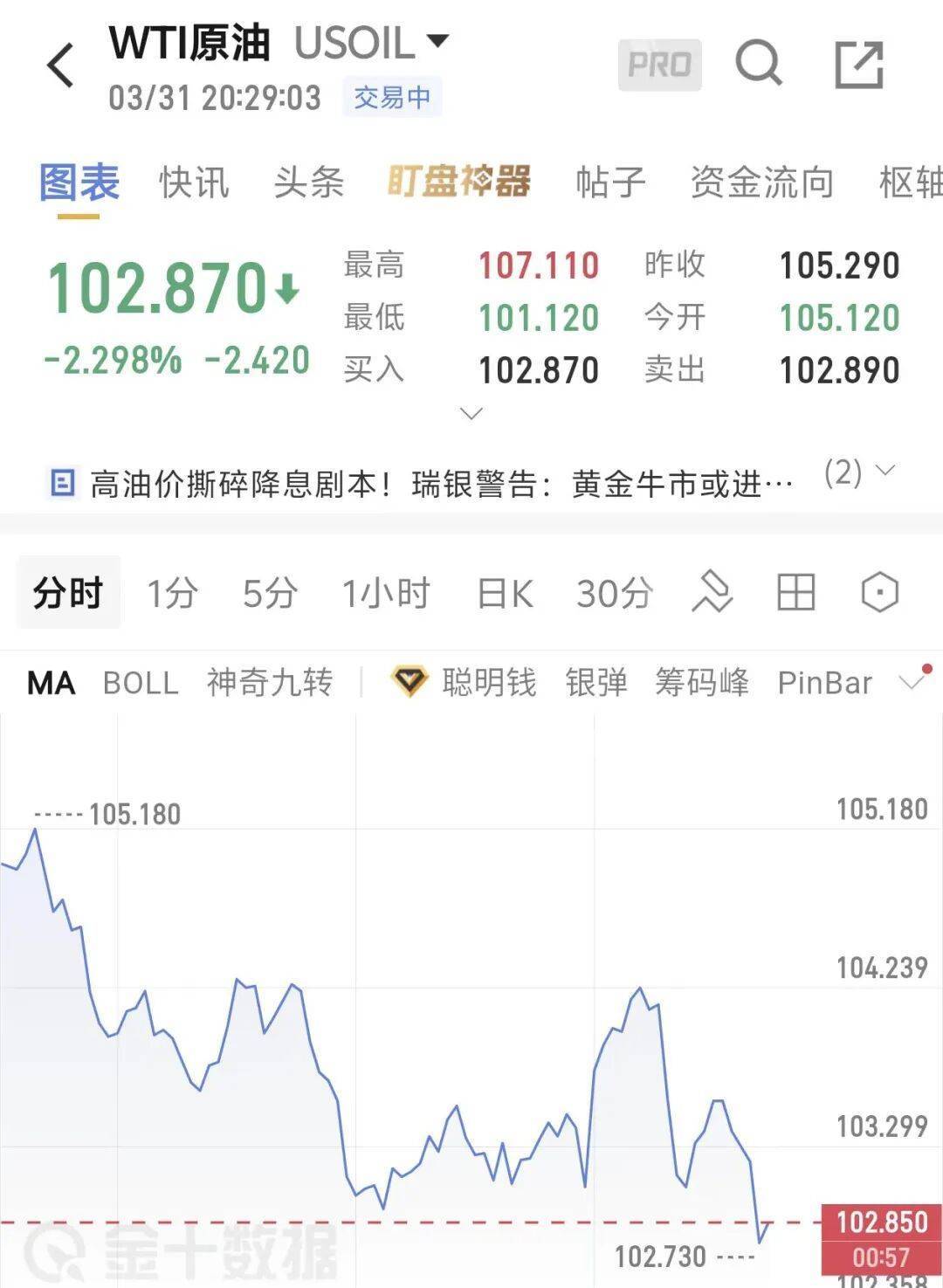Image resolution: width=943 pixels, height=1288 pixels.
Task: Share this chart via the export icon
Action: 859,65
